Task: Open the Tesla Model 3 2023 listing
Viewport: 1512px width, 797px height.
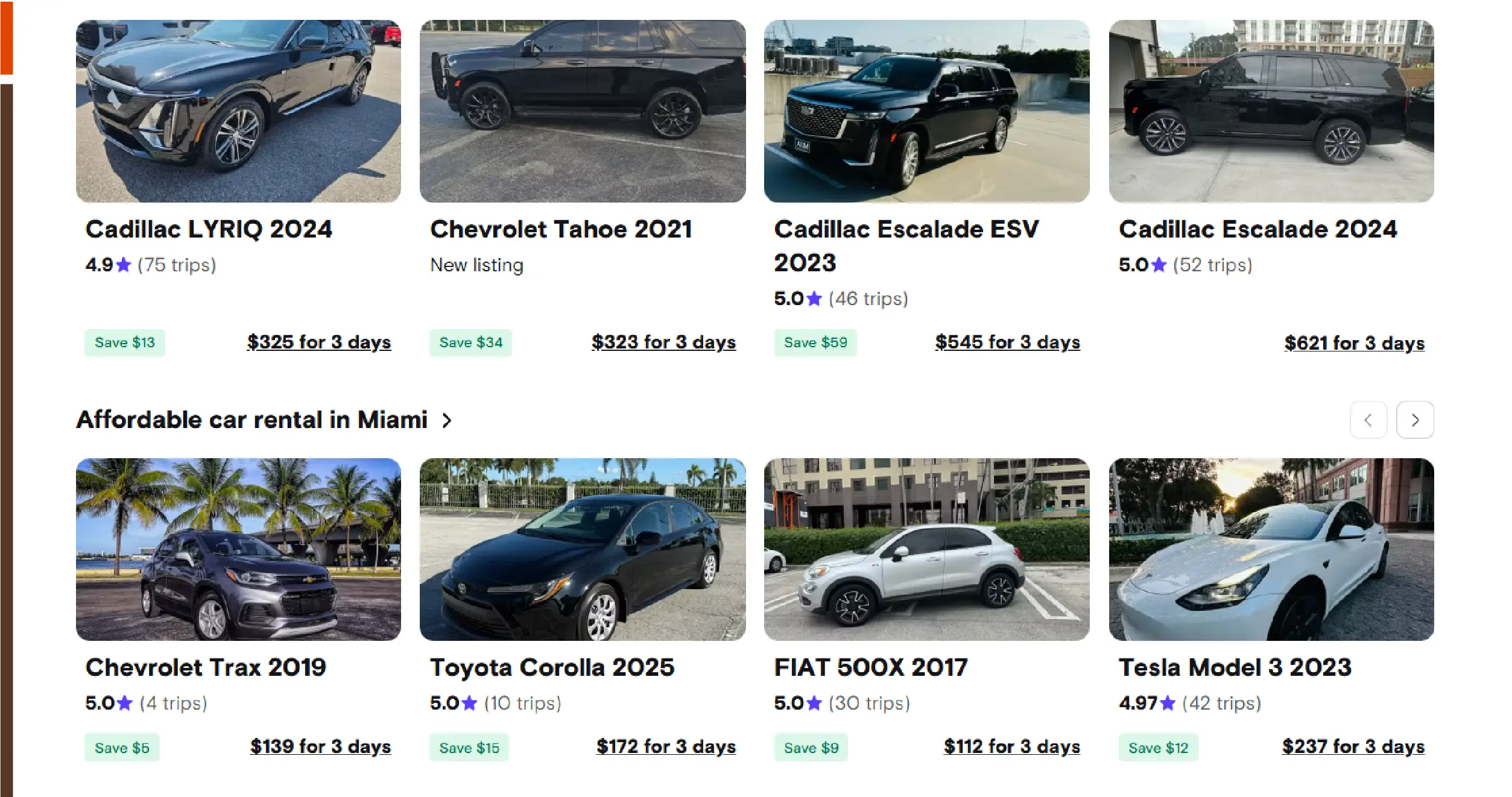Action: [x=1271, y=549]
